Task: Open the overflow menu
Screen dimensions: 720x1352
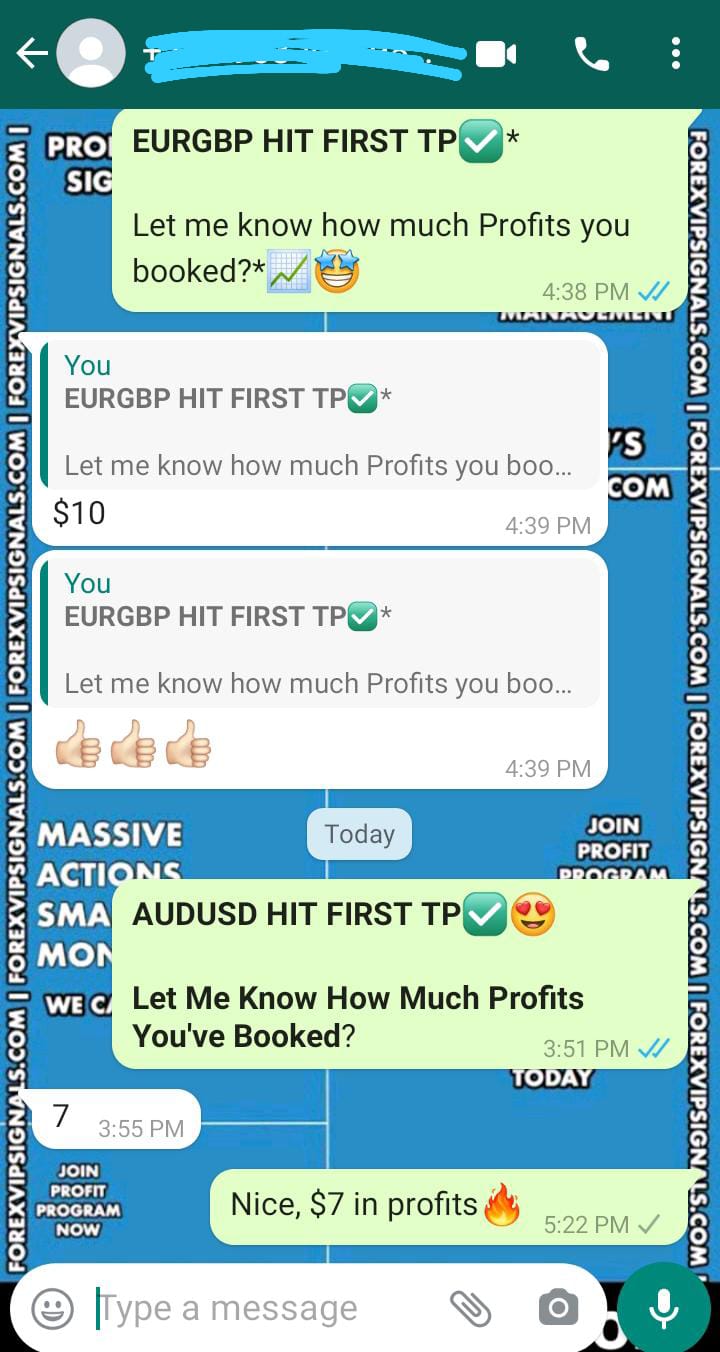Action: (676, 54)
